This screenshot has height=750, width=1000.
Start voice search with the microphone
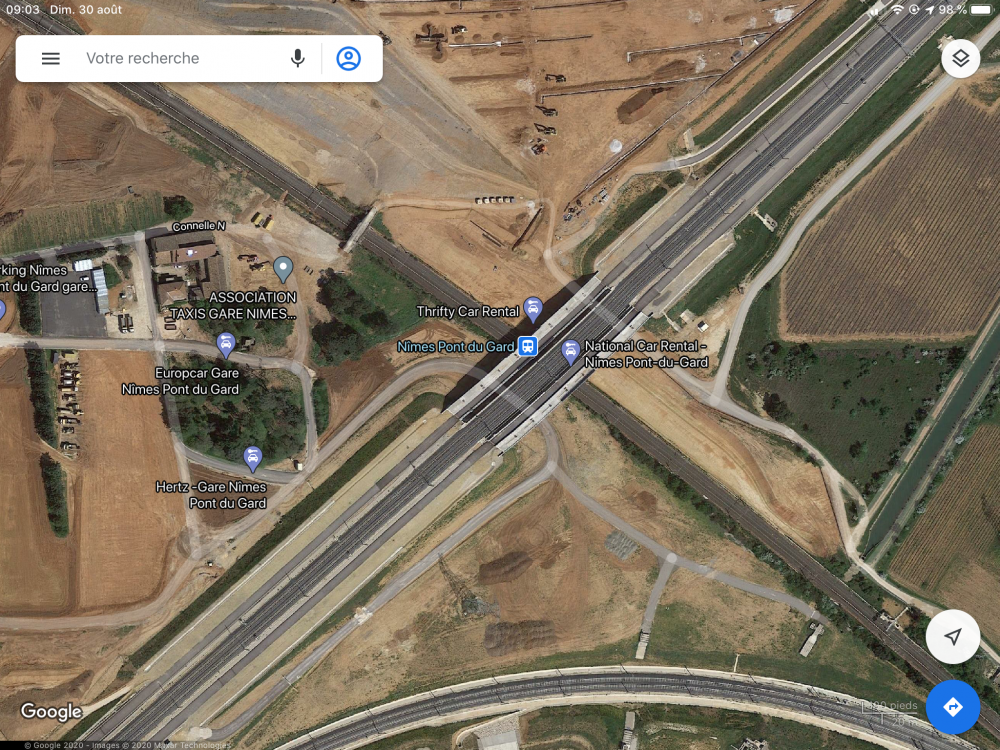[x=297, y=58]
